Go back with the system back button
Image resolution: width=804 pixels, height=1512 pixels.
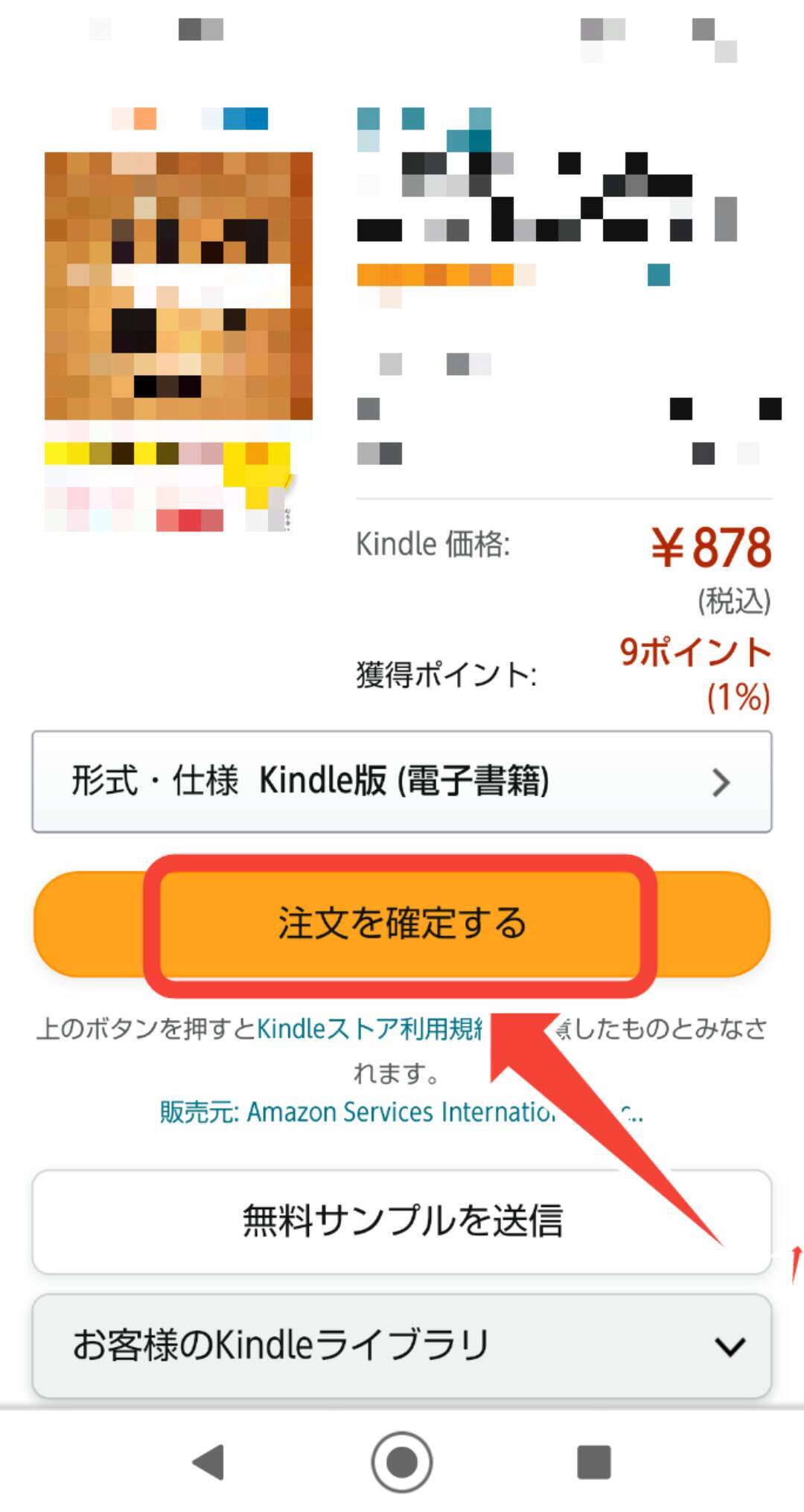(x=209, y=1462)
